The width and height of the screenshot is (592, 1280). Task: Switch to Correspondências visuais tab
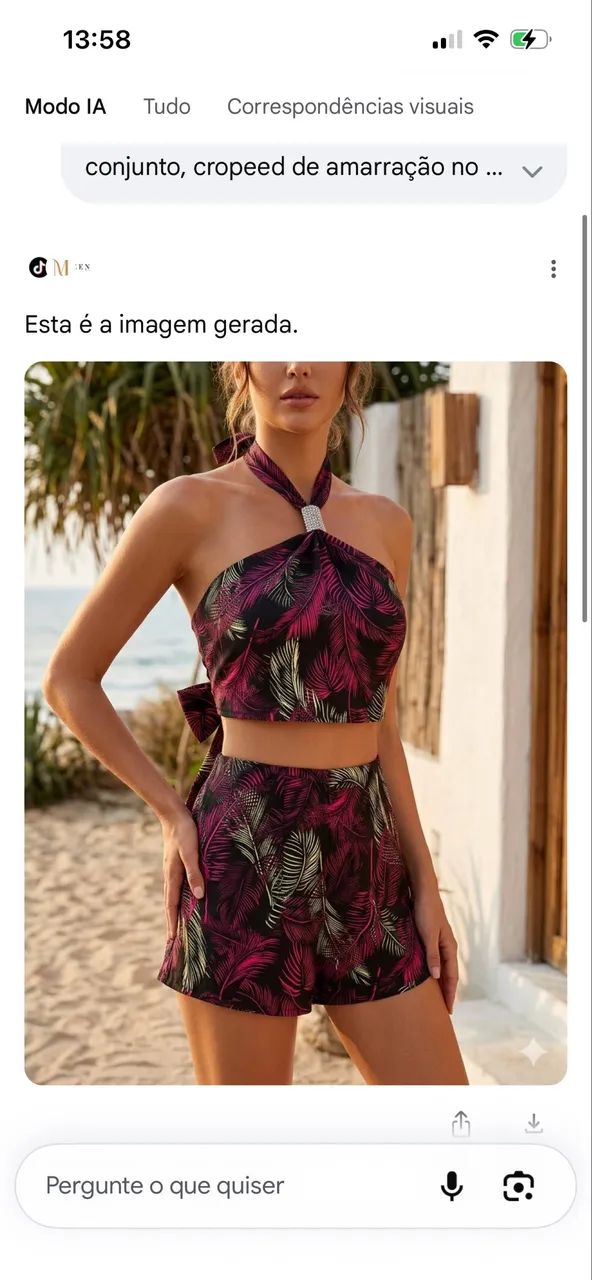pos(350,106)
